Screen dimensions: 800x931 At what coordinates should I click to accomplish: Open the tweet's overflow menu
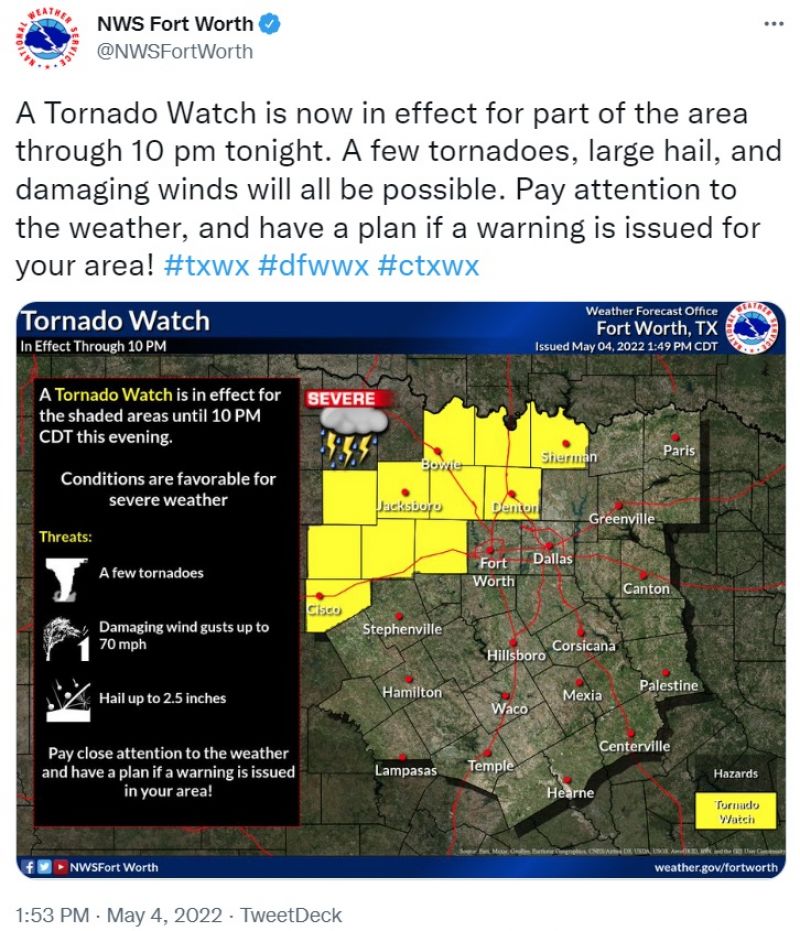coord(774,24)
